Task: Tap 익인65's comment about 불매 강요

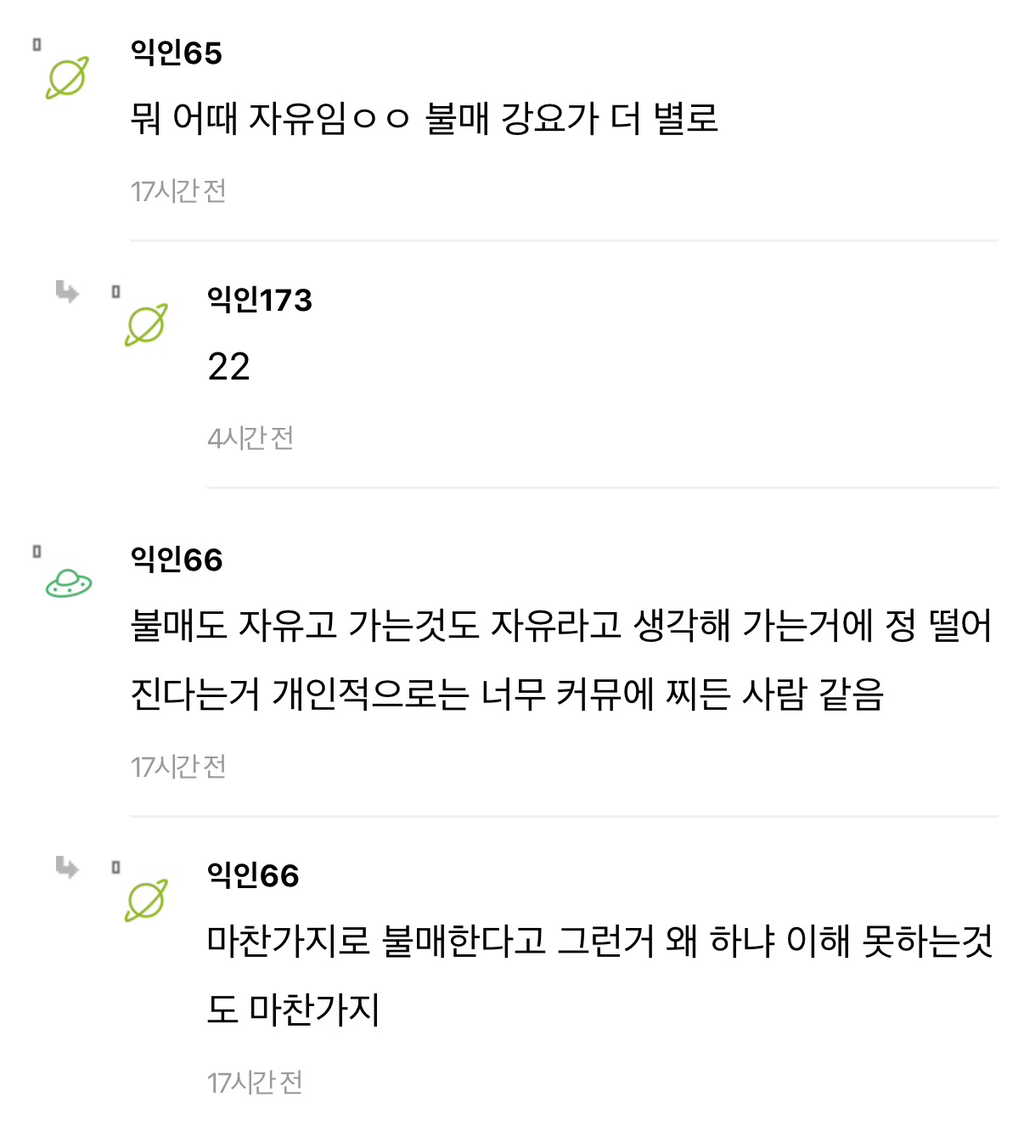Action: pos(424,118)
